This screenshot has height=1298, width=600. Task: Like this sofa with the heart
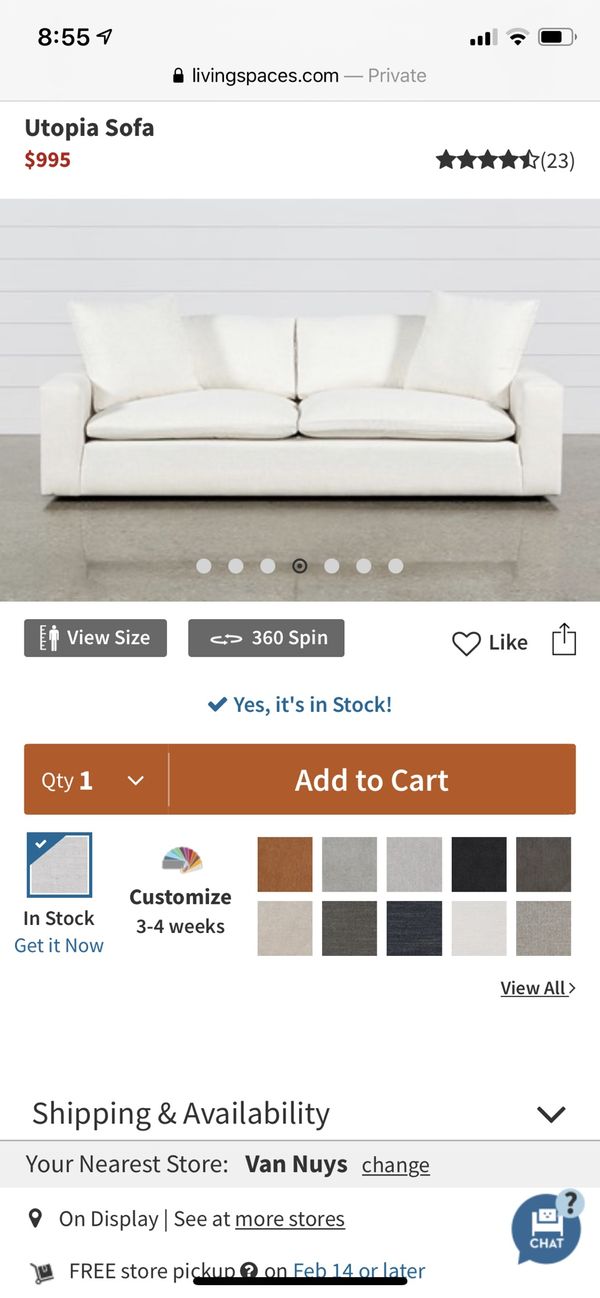(x=490, y=643)
